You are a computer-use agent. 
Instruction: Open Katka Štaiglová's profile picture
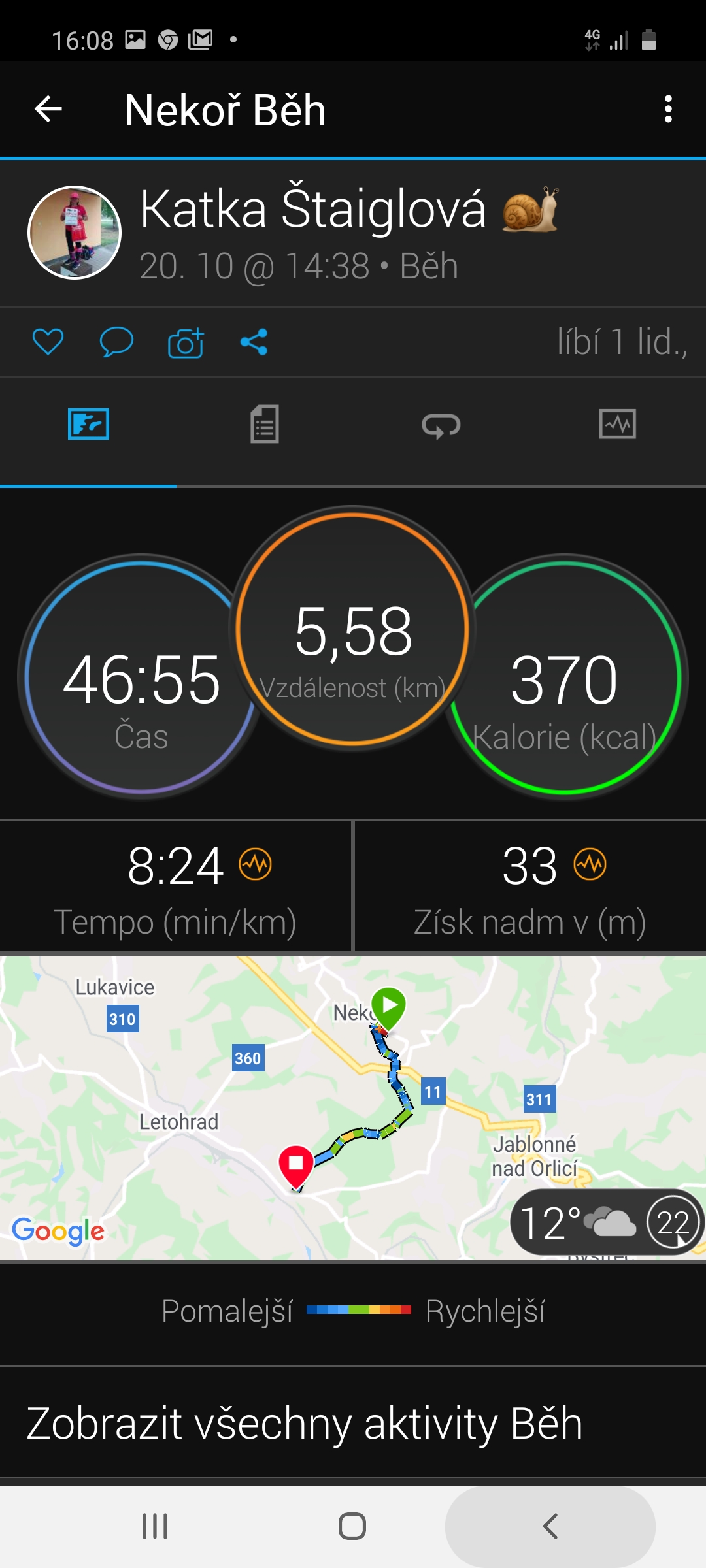(x=75, y=233)
